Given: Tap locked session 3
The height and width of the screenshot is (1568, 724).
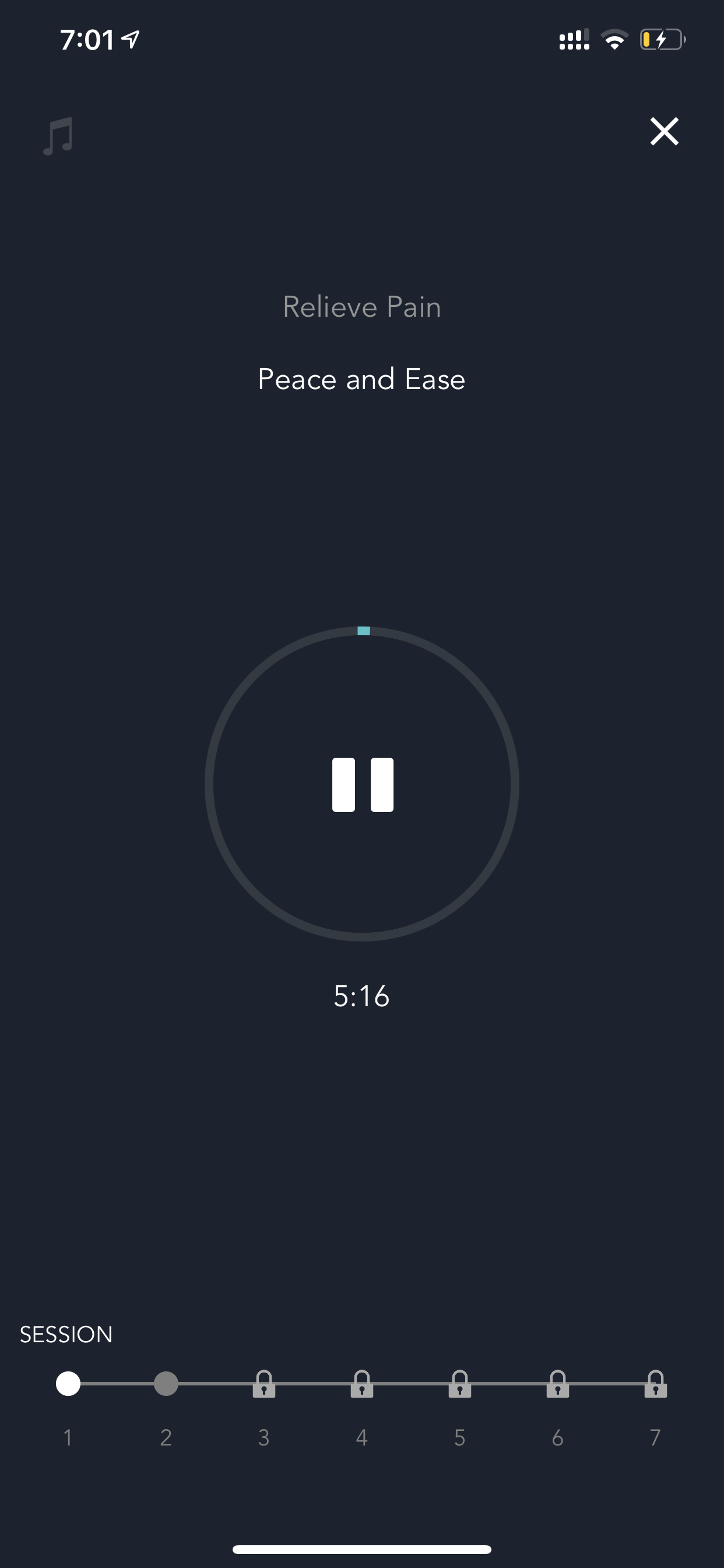Looking at the screenshot, I should coord(264,1384).
